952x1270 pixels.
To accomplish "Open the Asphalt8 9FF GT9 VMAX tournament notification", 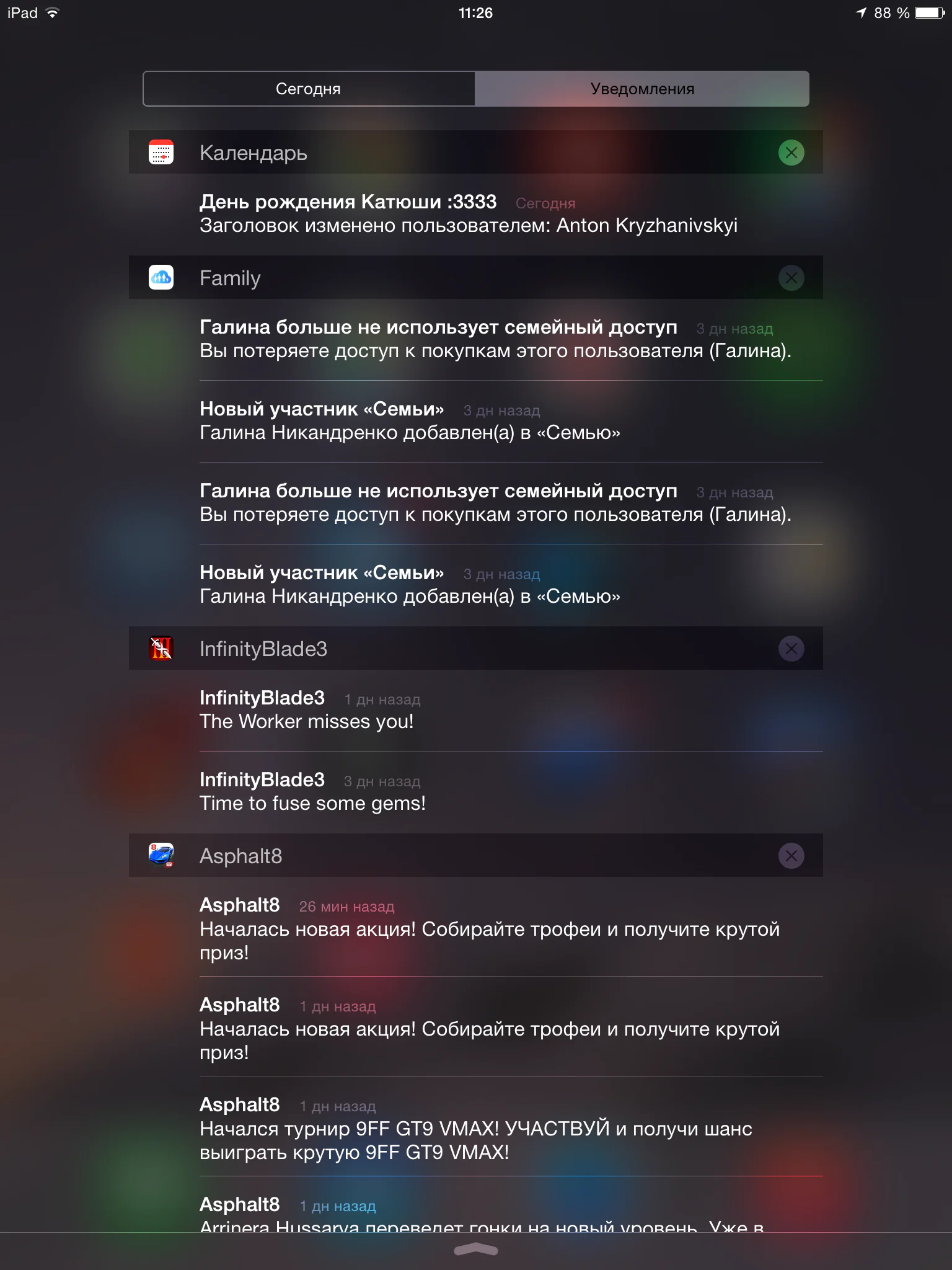I will tap(477, 1129).
